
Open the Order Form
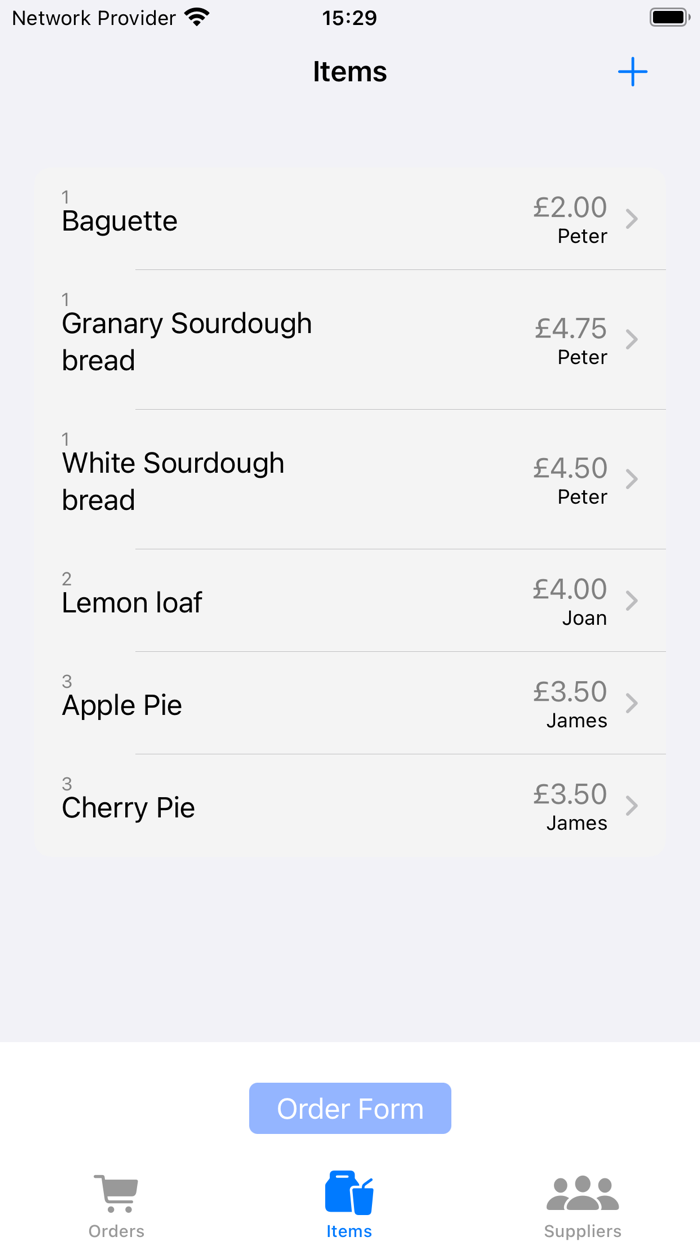coord(350,1108)
